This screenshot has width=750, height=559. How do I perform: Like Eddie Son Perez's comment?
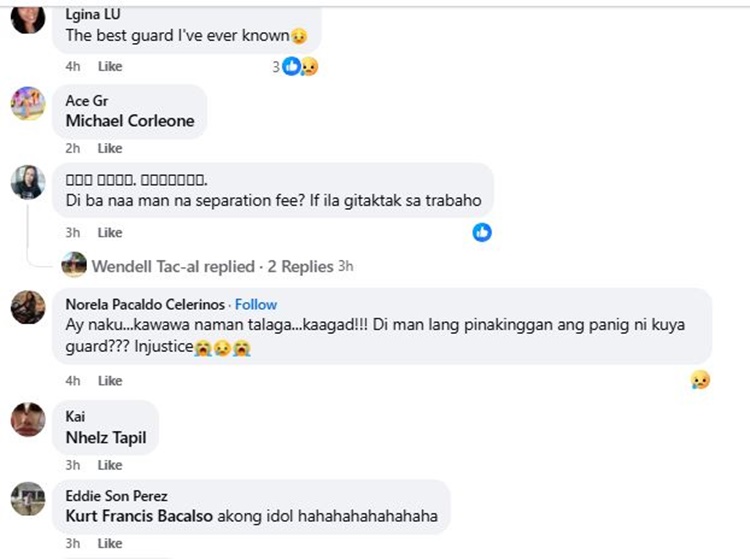(x=110, y=544)
